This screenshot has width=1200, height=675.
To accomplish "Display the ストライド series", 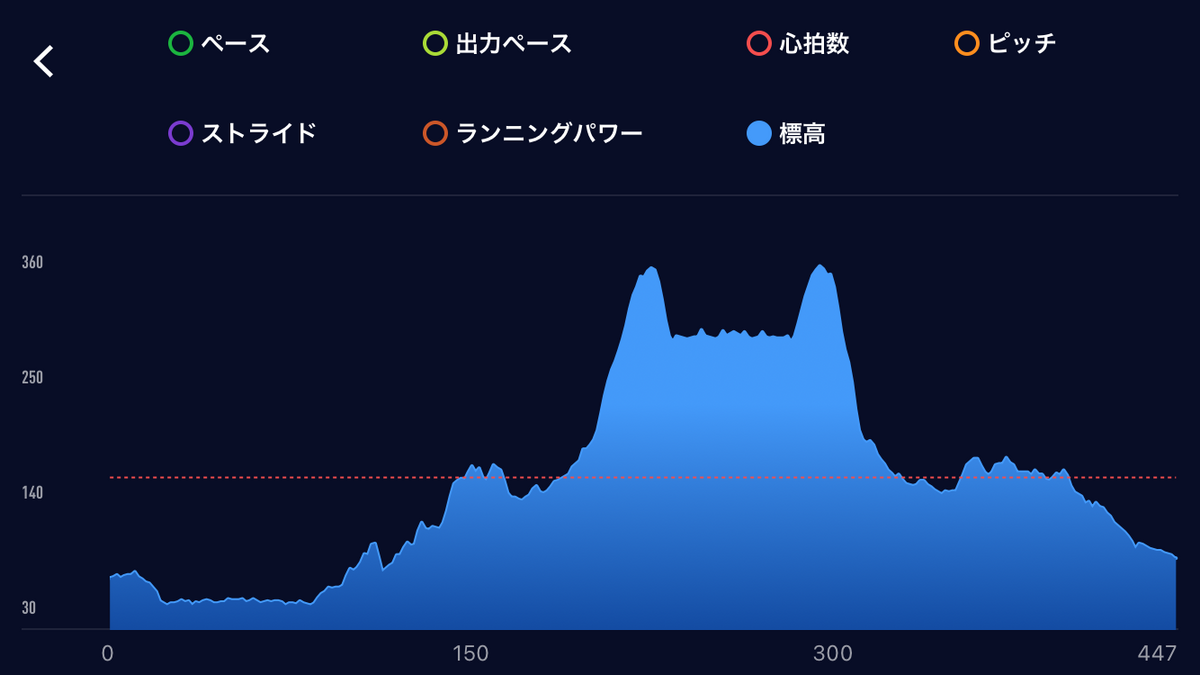I will [180, 133].
